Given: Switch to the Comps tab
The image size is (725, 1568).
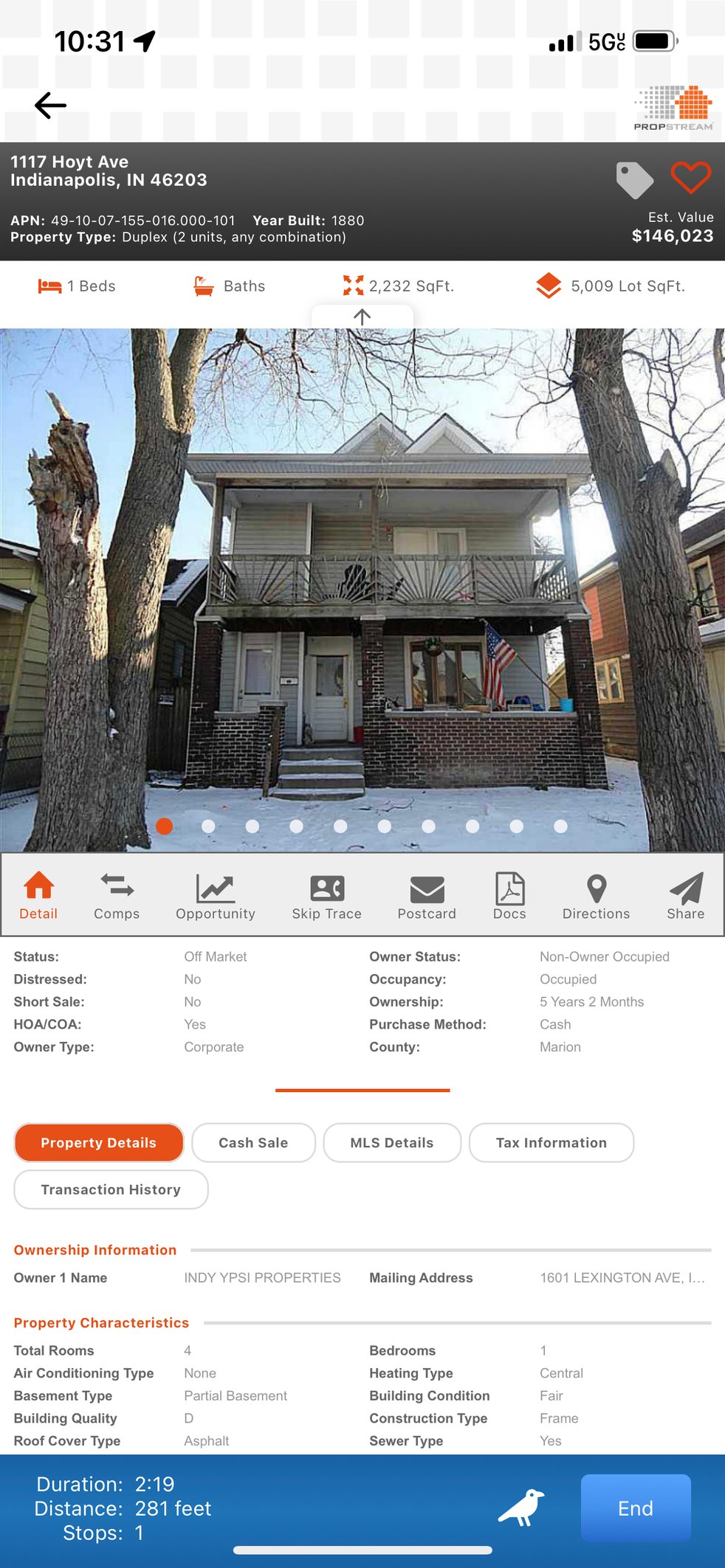Looking at the screenshot, I should pyautogui.click(x=117, y=896).
